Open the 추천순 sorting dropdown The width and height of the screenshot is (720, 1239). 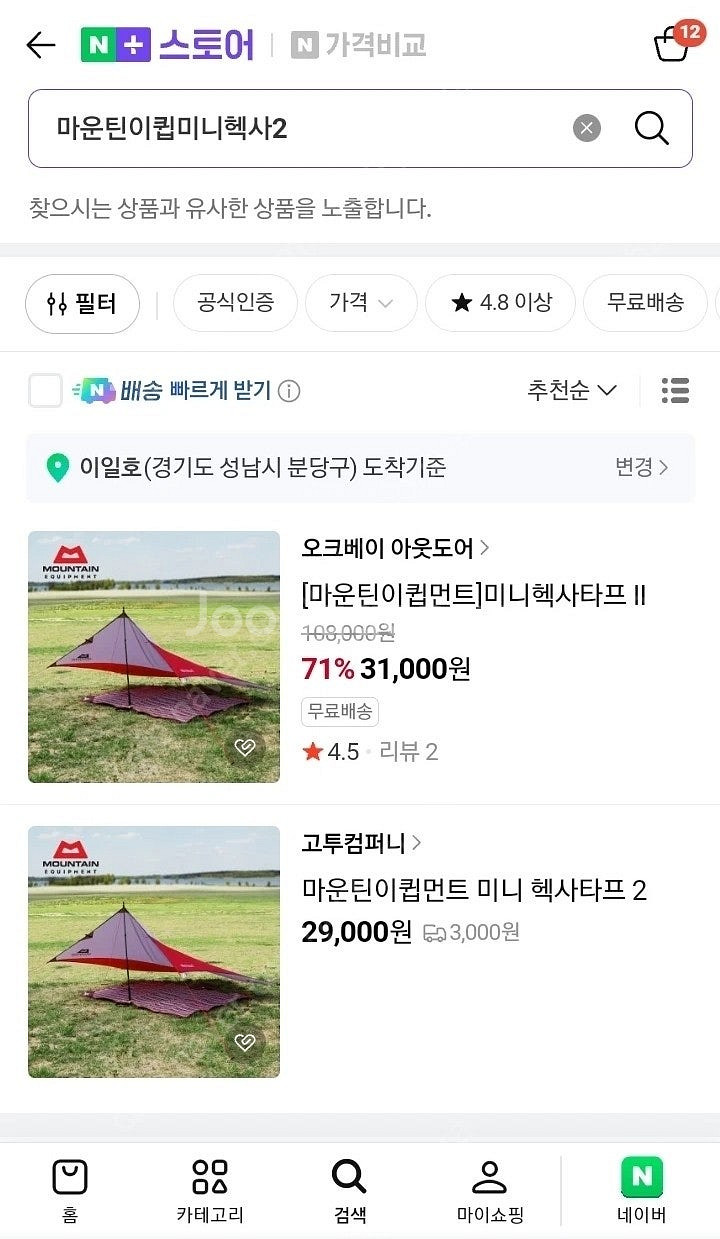pyautogui.click(x=572, y=390)
